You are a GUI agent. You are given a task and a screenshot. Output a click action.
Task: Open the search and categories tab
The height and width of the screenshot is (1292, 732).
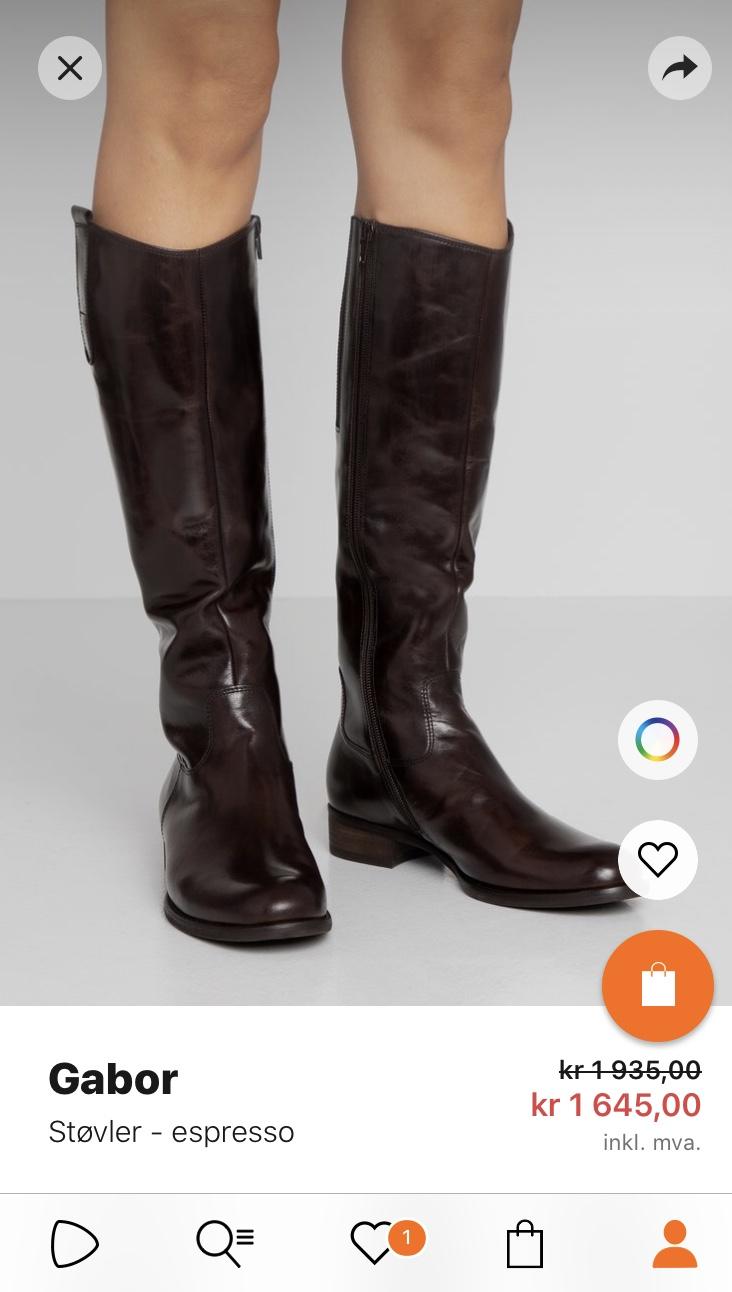(x=225, y=1244)
